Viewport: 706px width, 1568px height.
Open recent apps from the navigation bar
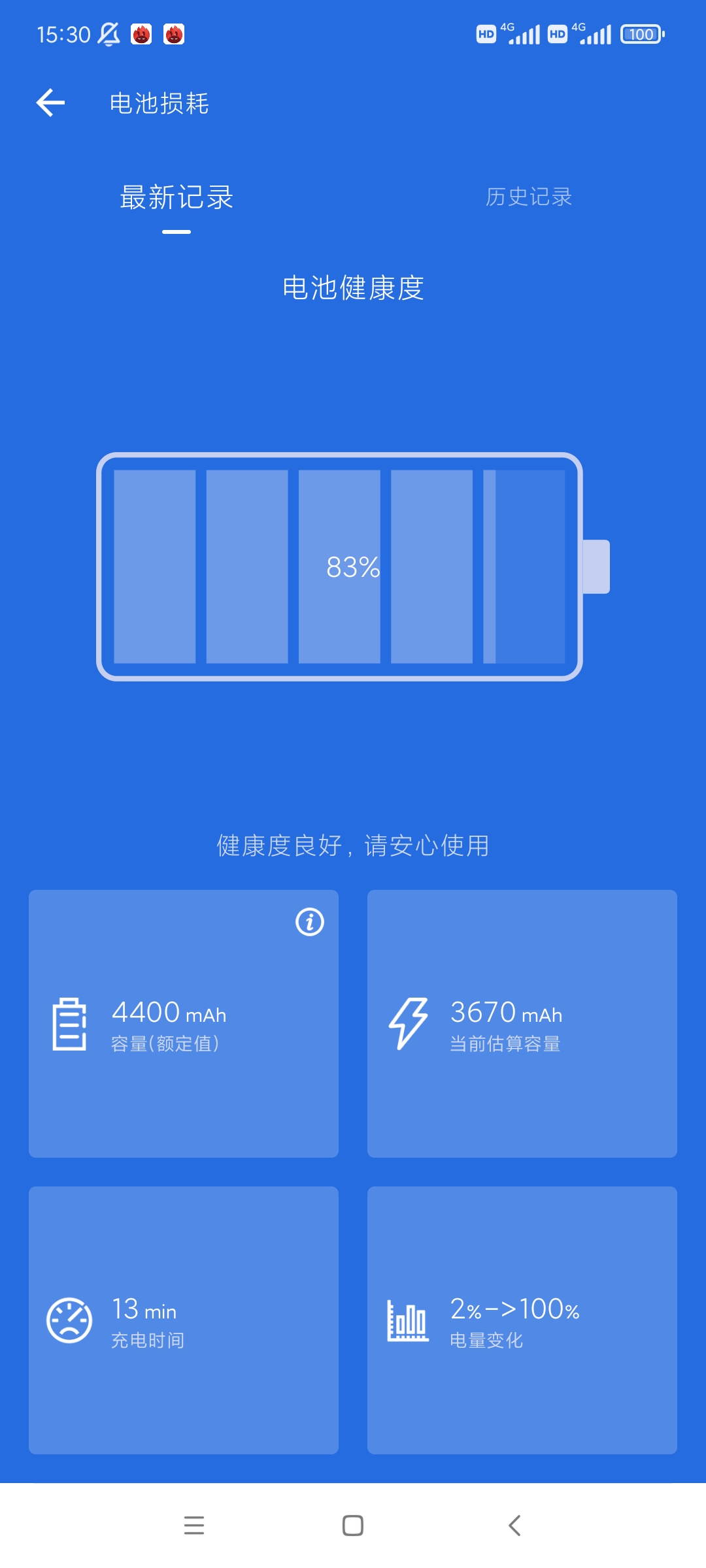click(194, 1526)
